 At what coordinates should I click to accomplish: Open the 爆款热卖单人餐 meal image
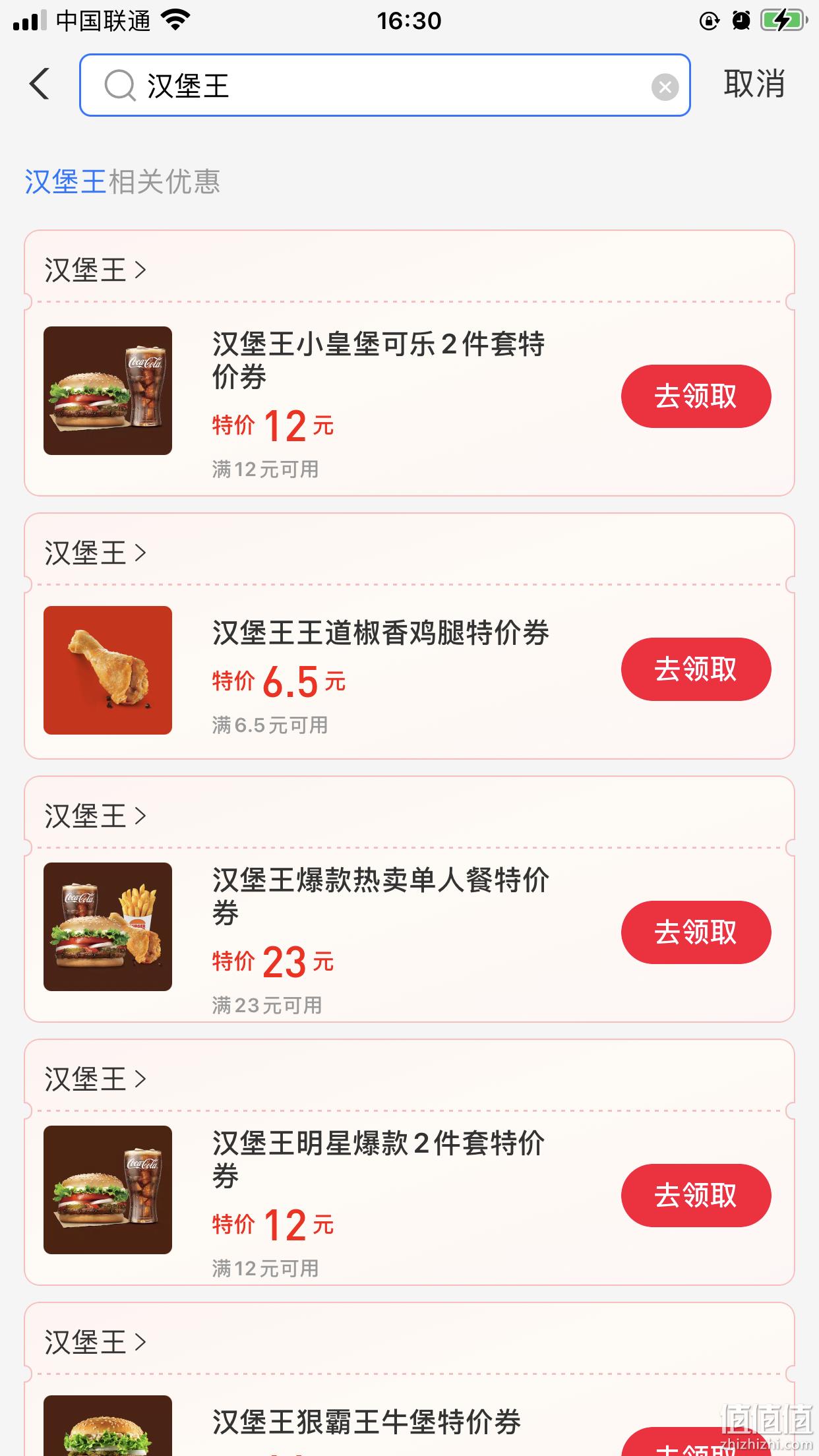107,926
